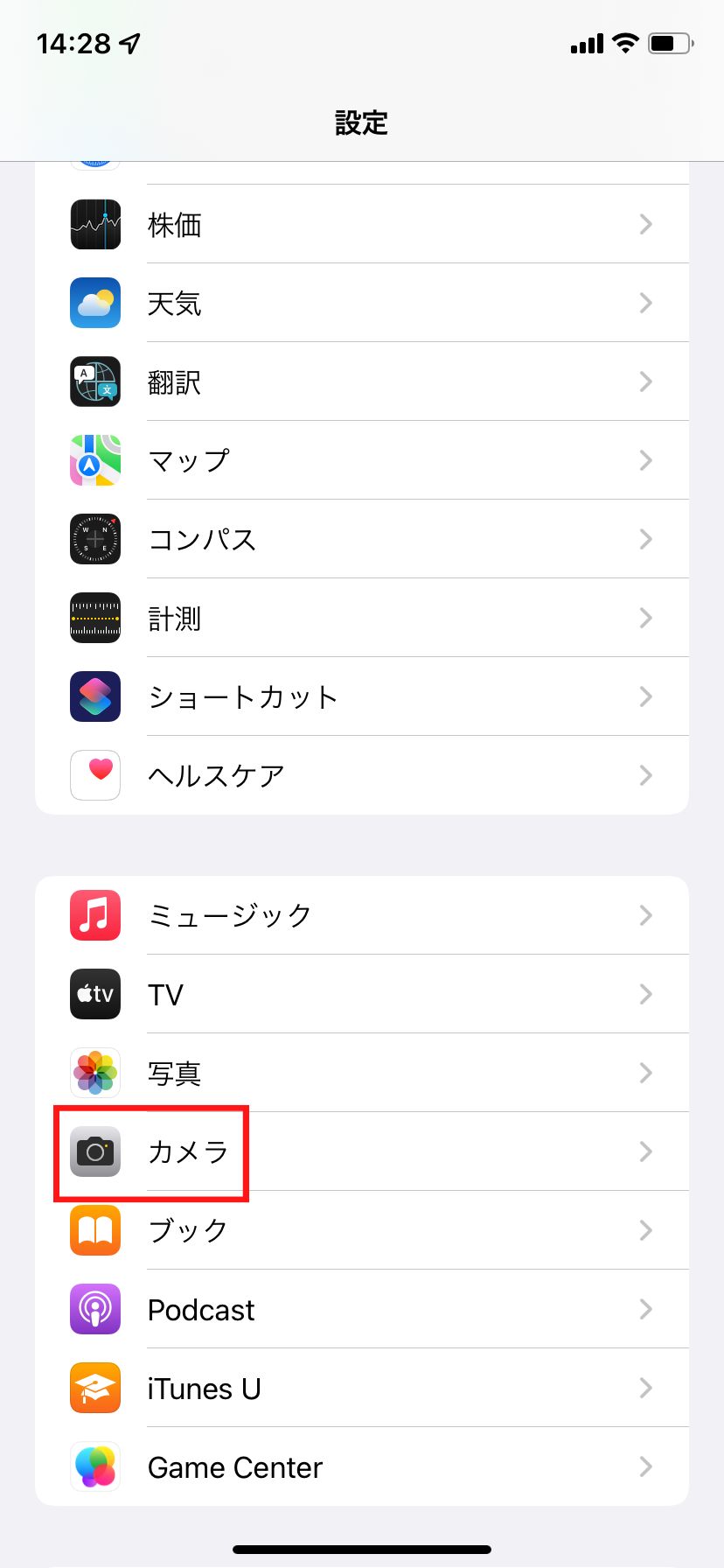724x1568 pixels.
Task: Open Game Center settings
Action: (362, 1466)
